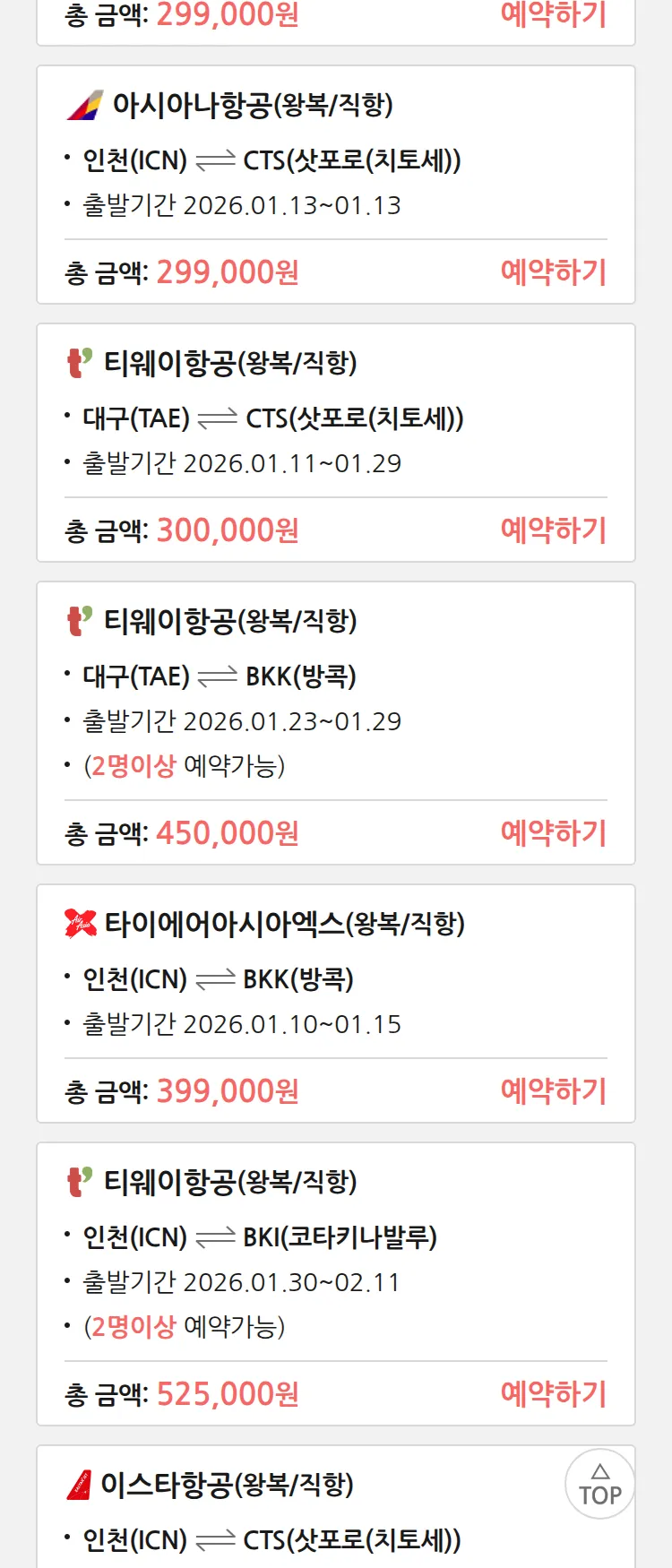Viewport: 672px width, 1568px height.
Task: Book the 타이에어아시아엑스 399,000원 Bangkok flight
Action: 553,1091
